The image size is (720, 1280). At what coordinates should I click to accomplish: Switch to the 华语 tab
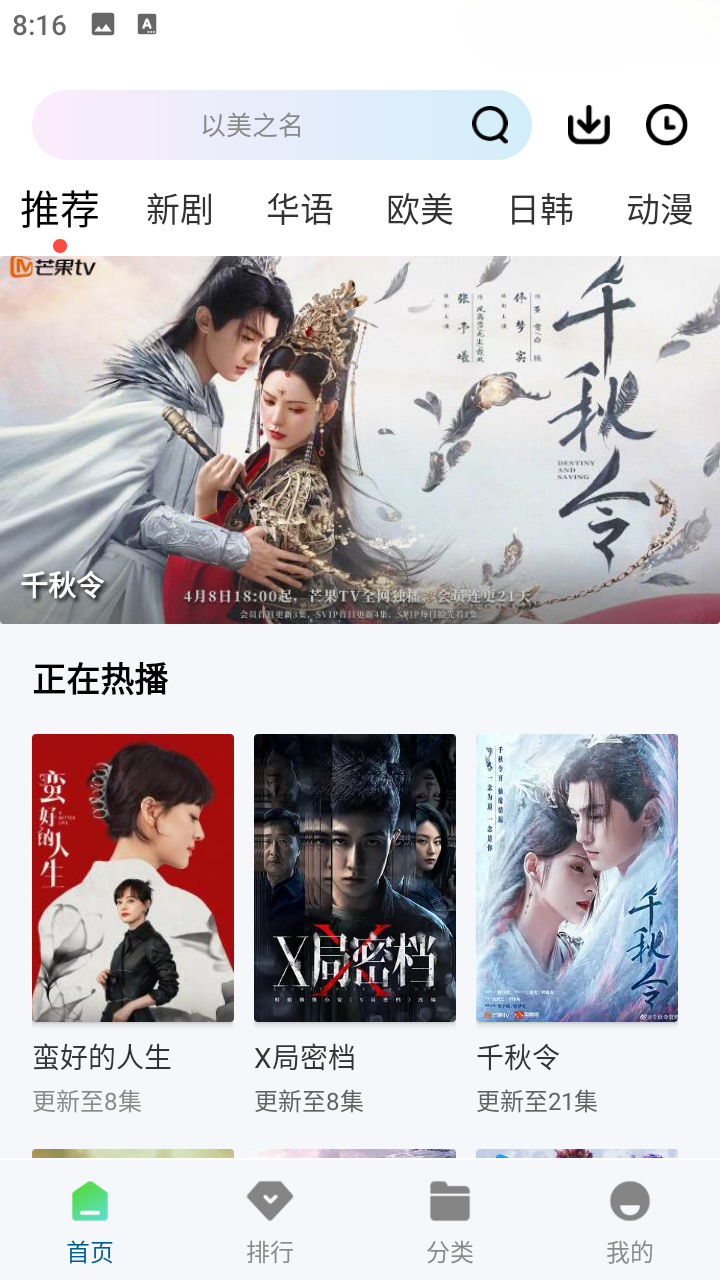click(x=300, y=210)
